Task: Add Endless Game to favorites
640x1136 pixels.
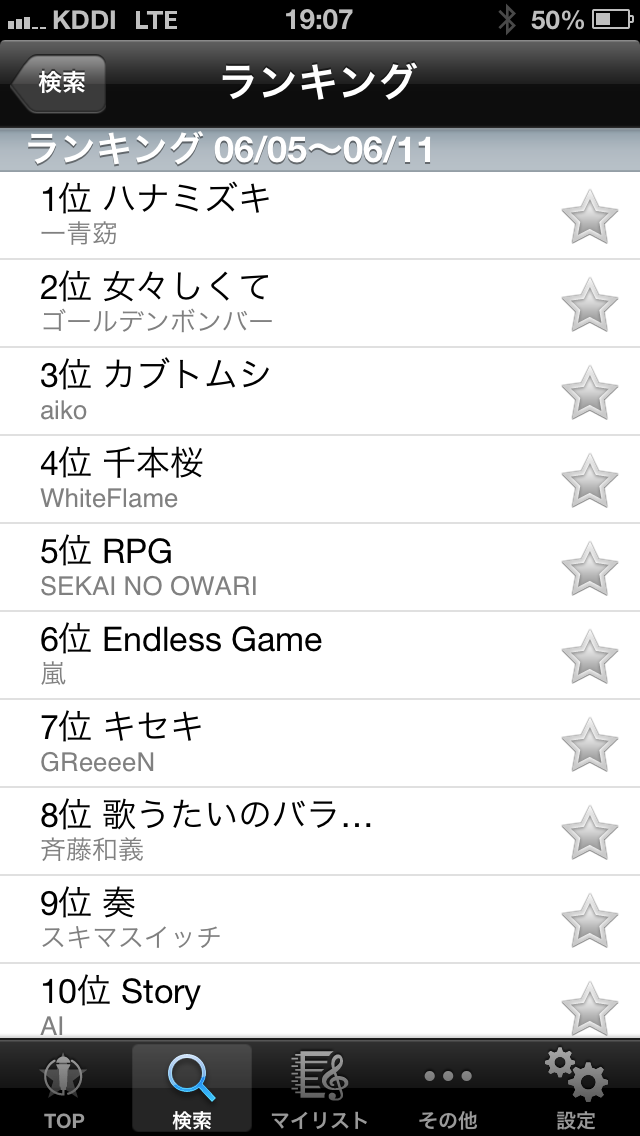Action: 589,656
